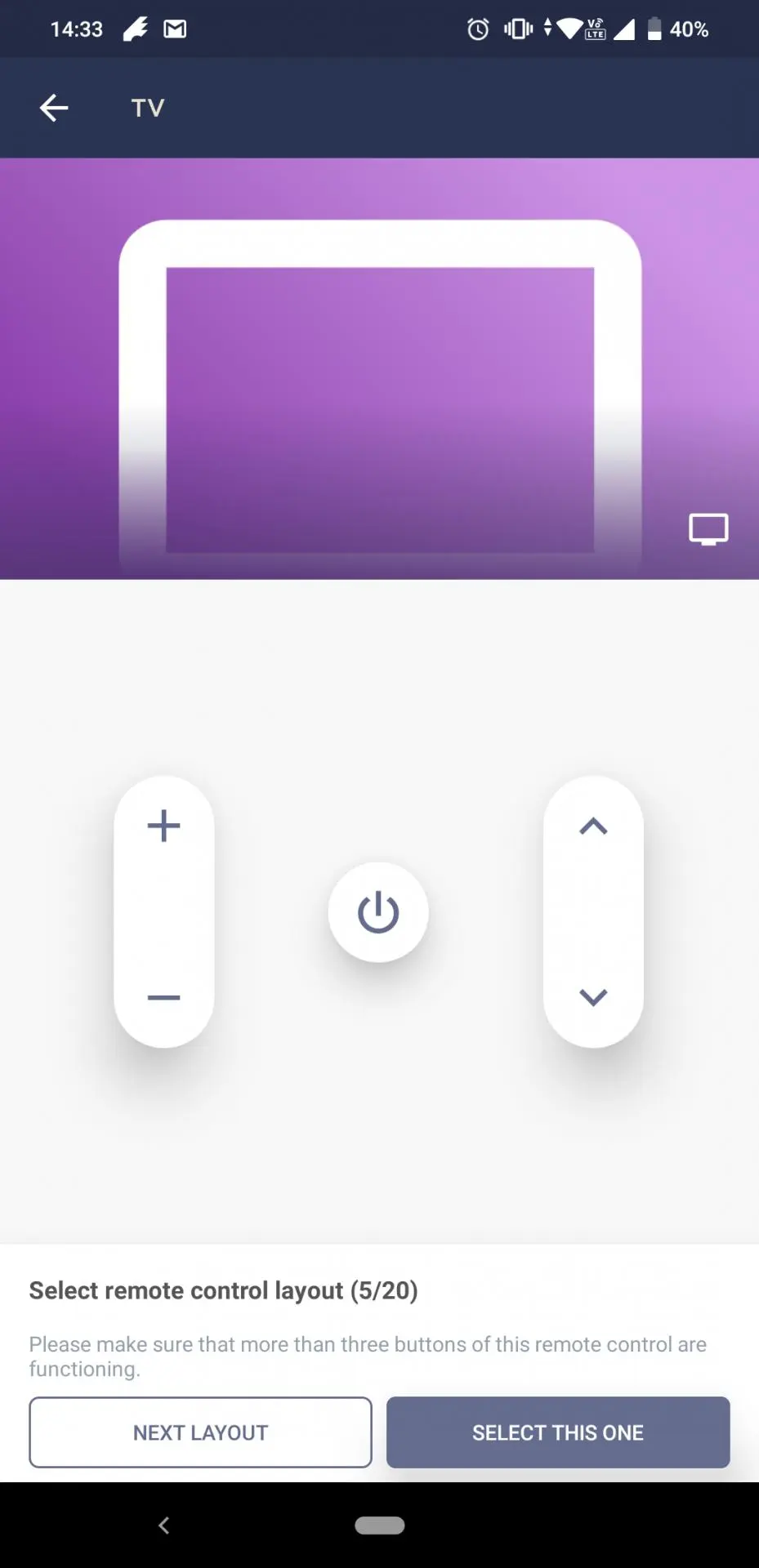Tap the power button on the remote

tap(378, 912)
